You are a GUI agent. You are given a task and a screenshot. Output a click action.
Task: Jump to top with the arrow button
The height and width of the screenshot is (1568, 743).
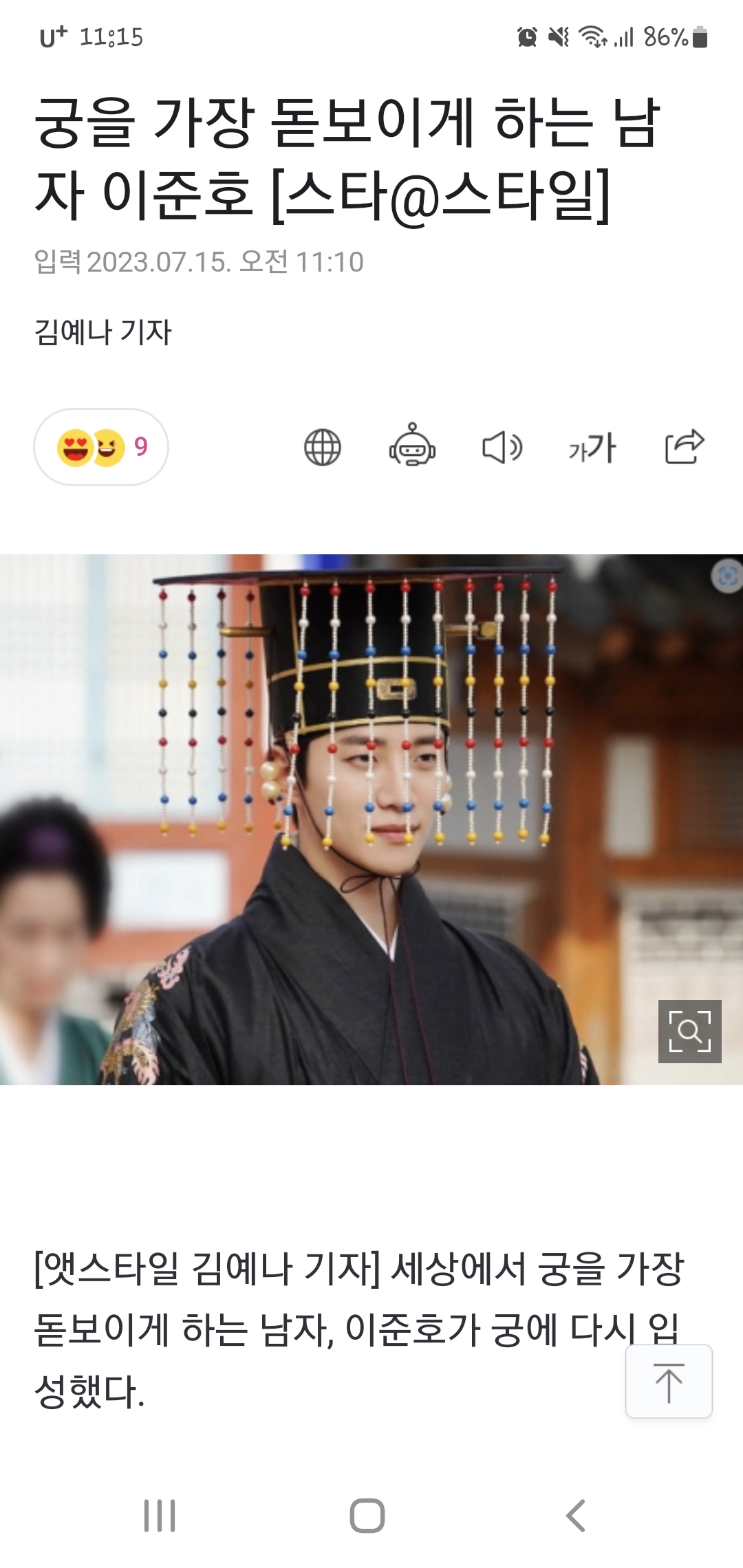tap(669, 1382)
